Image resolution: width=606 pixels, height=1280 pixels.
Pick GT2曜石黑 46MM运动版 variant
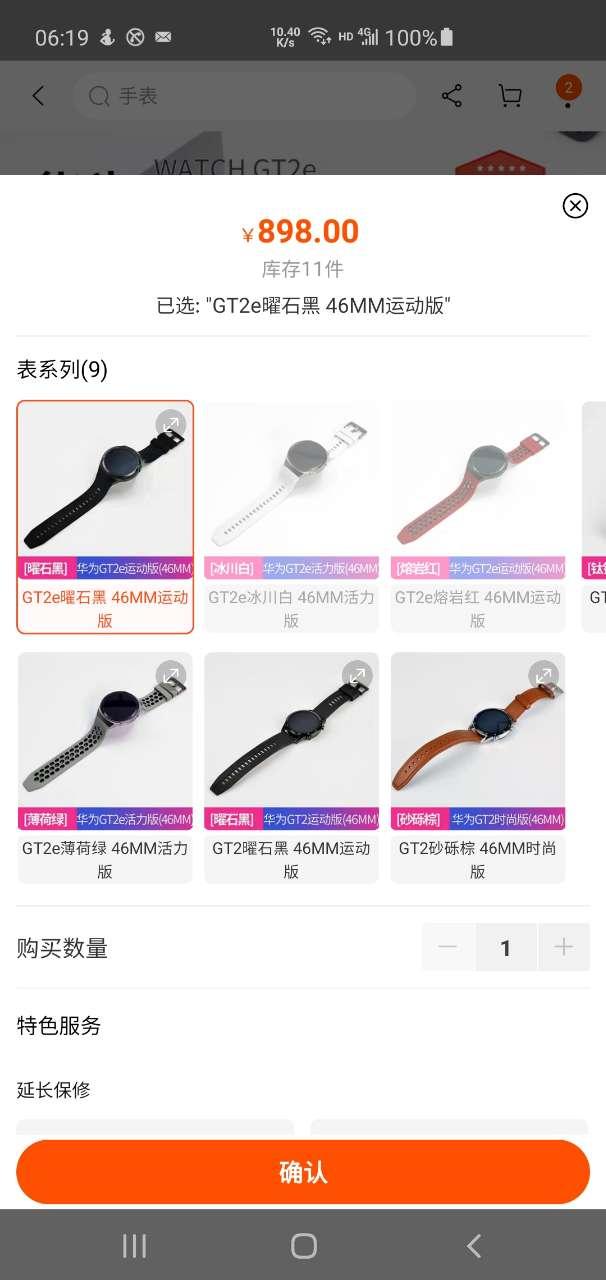(x=291, y=767)
